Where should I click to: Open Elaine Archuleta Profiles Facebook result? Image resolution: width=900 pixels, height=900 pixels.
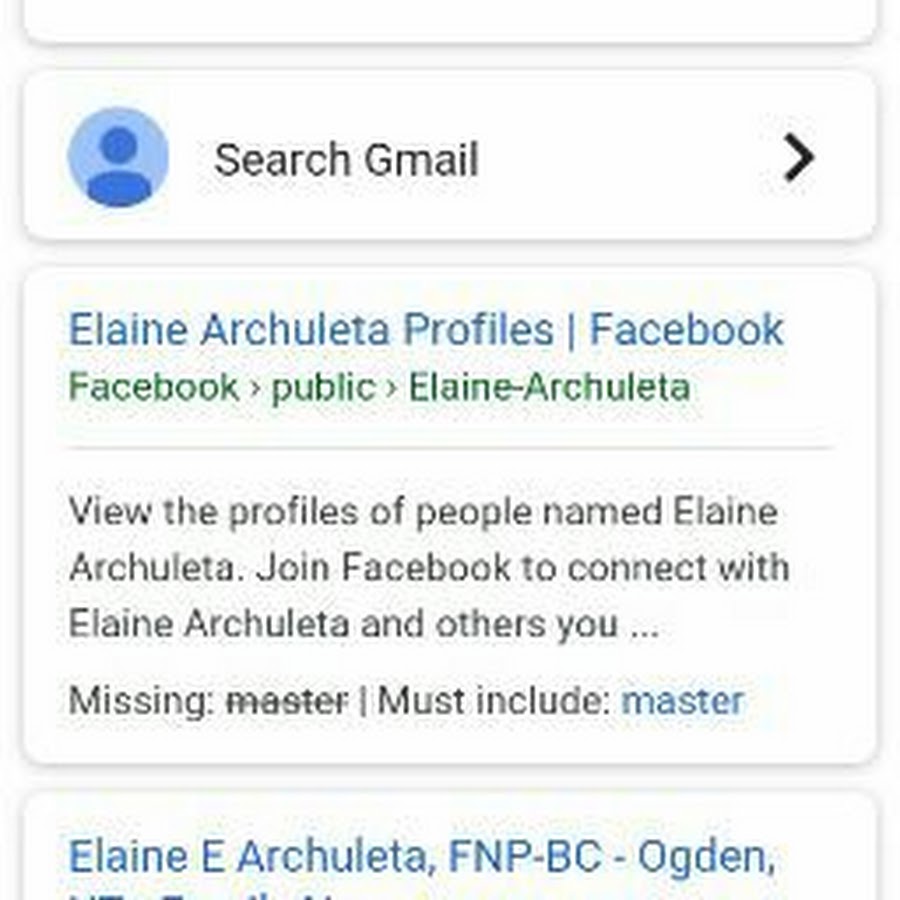click(426, 331)
